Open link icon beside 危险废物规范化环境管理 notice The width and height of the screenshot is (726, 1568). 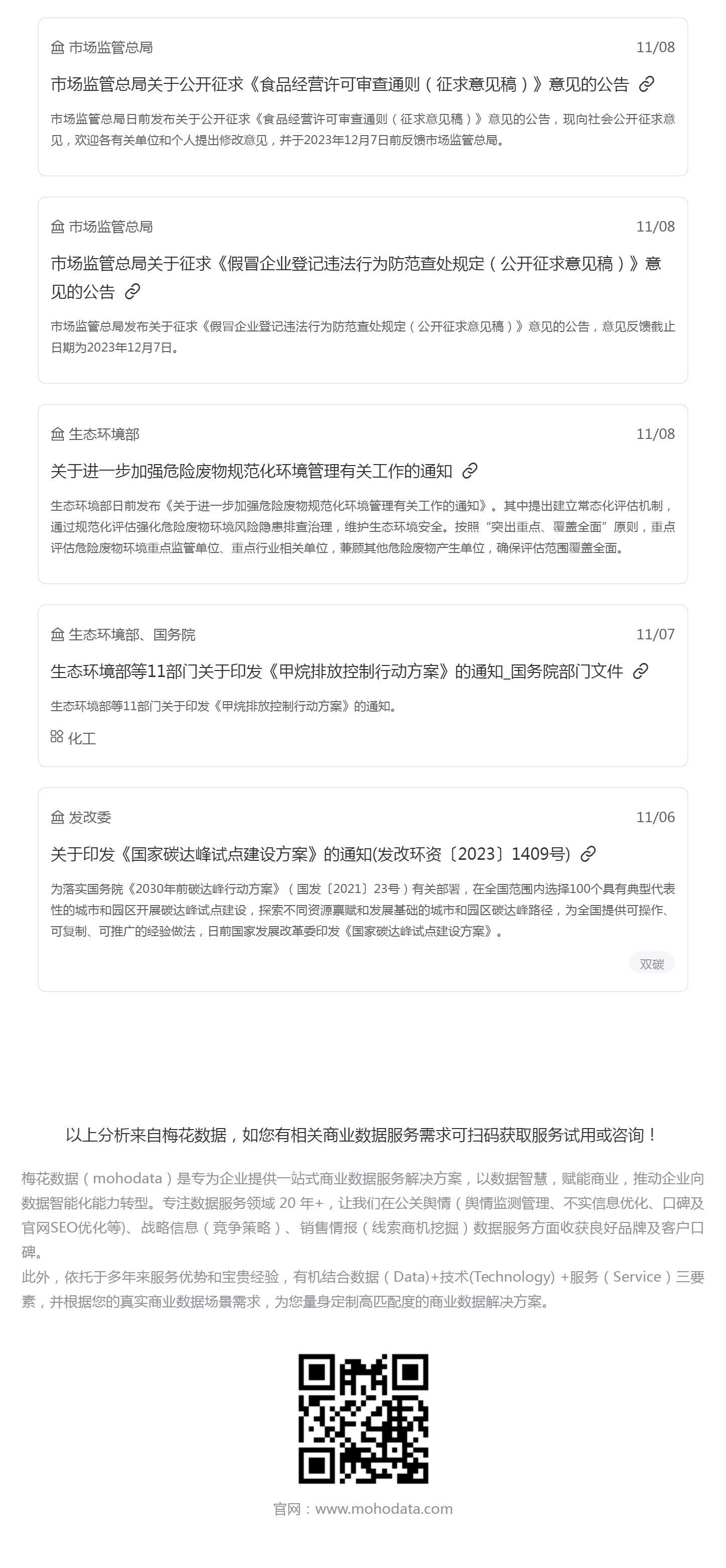(x=470, y=471)
